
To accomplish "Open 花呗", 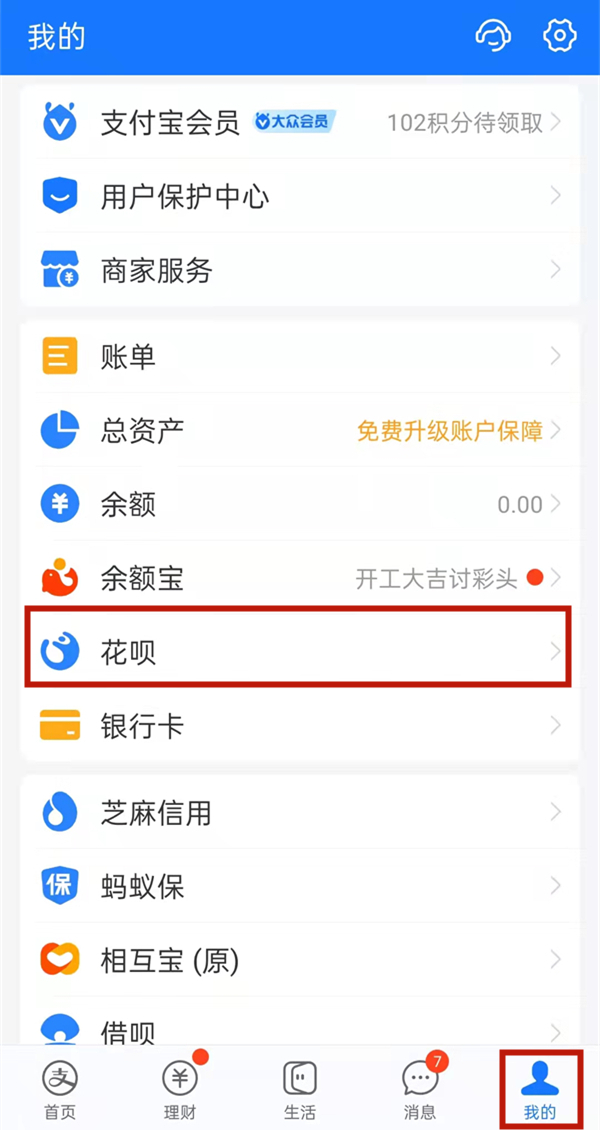I will [x=300, y=653].
